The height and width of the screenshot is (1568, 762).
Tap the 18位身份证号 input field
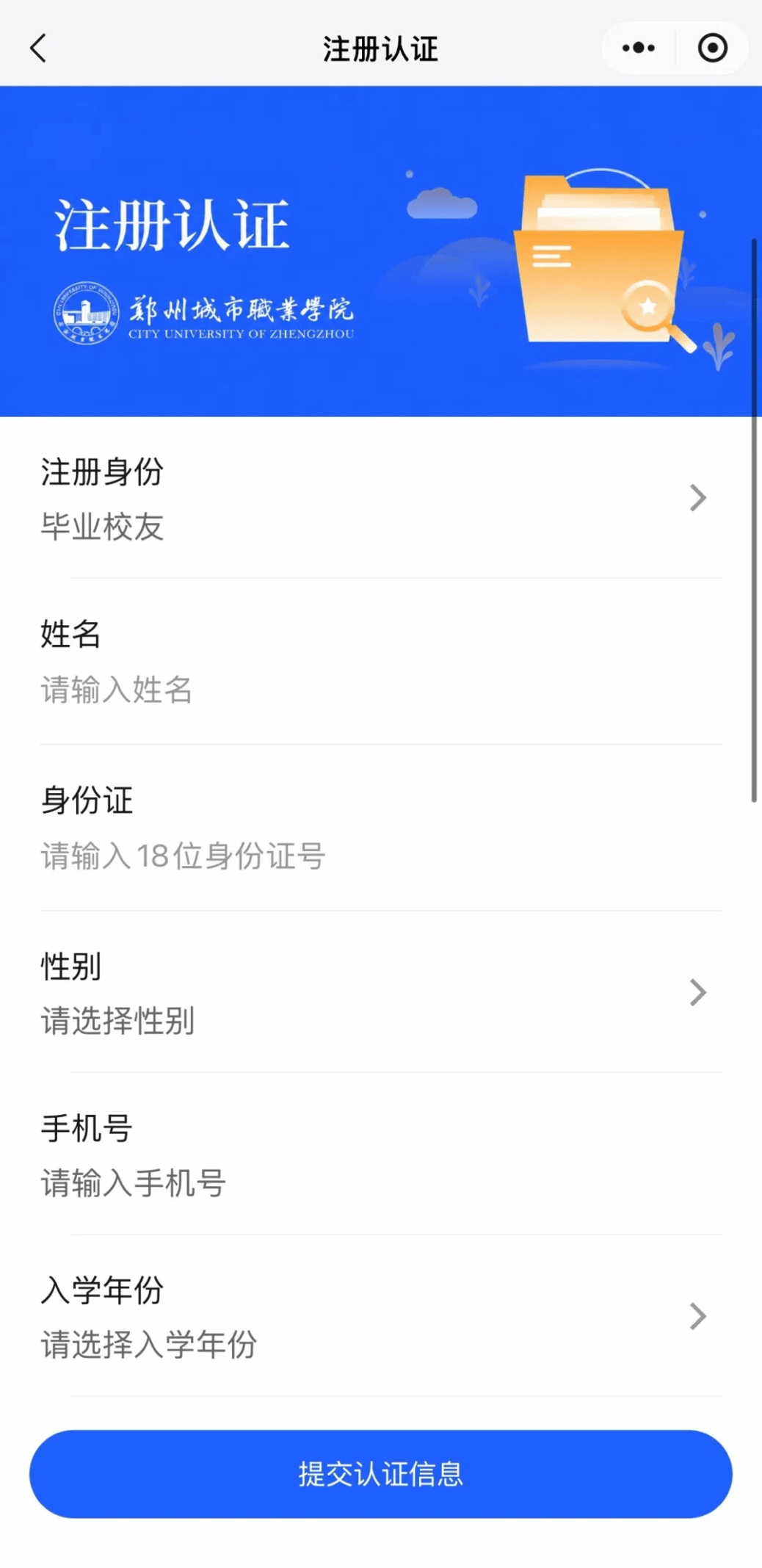[x=381, y=856]
